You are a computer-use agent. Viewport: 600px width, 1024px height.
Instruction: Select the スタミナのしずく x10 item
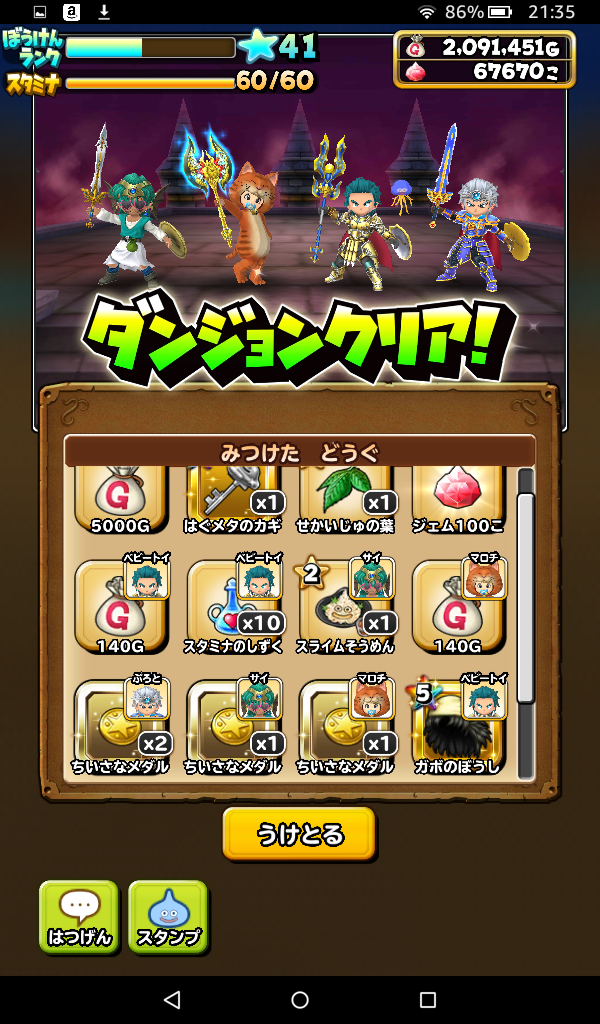click(x=233, y=607)
